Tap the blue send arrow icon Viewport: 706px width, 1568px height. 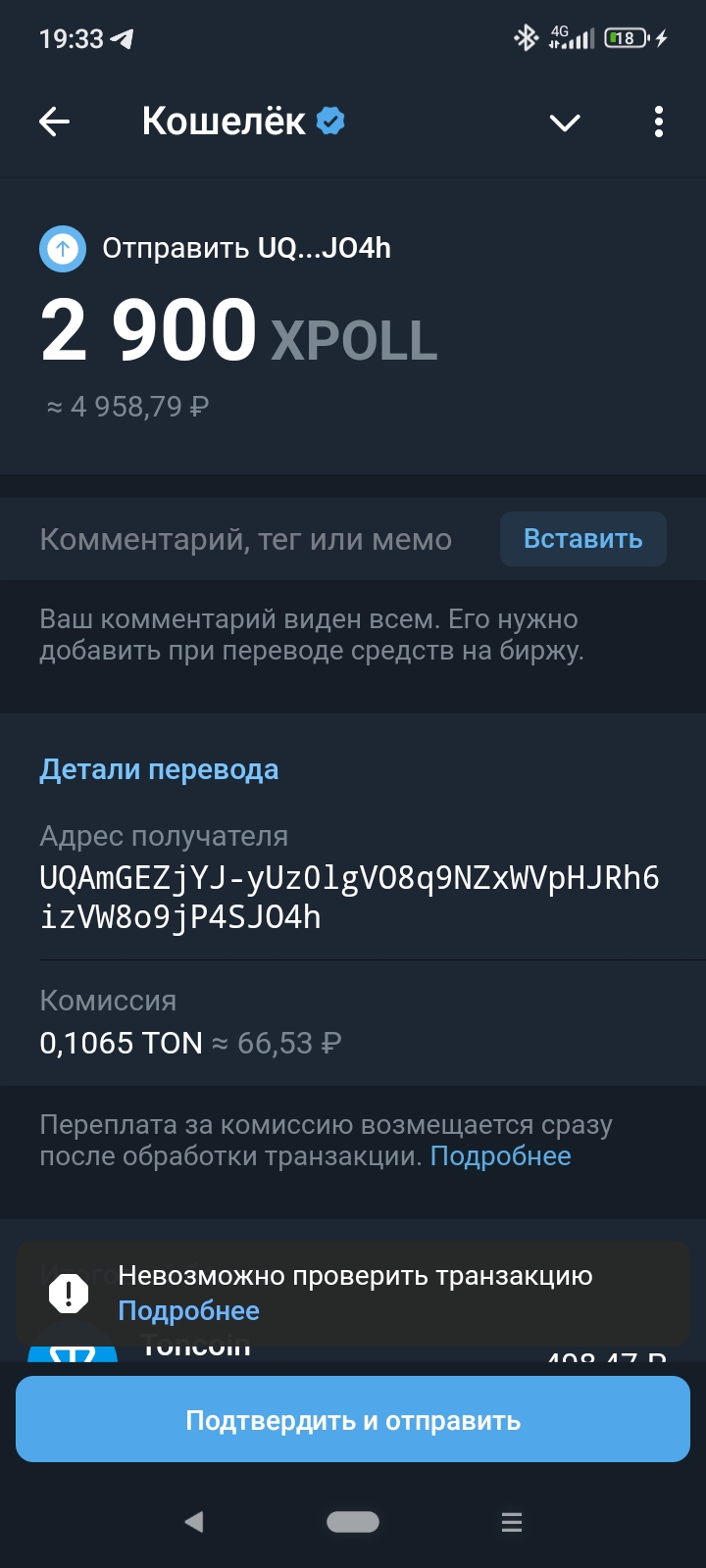pos(62,248)
